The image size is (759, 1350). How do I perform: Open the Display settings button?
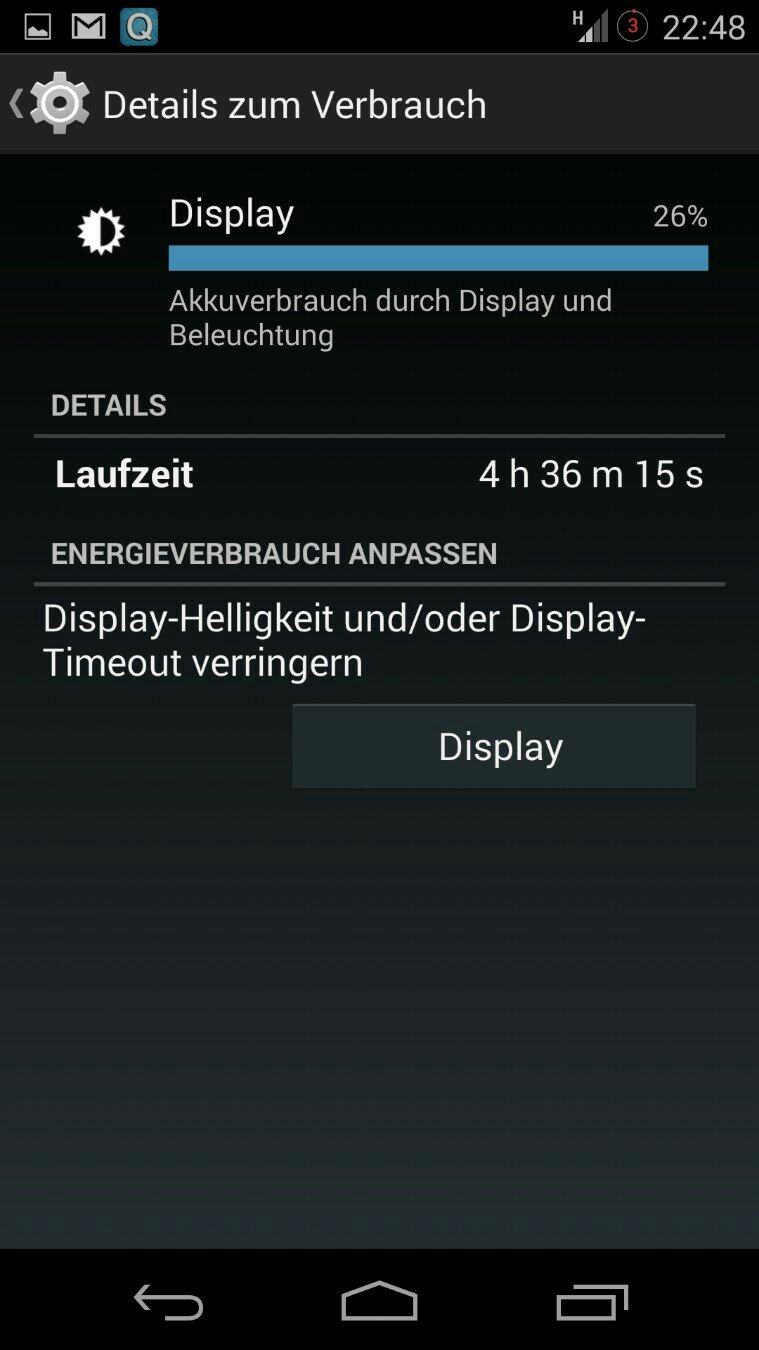[x=494, y=747]
